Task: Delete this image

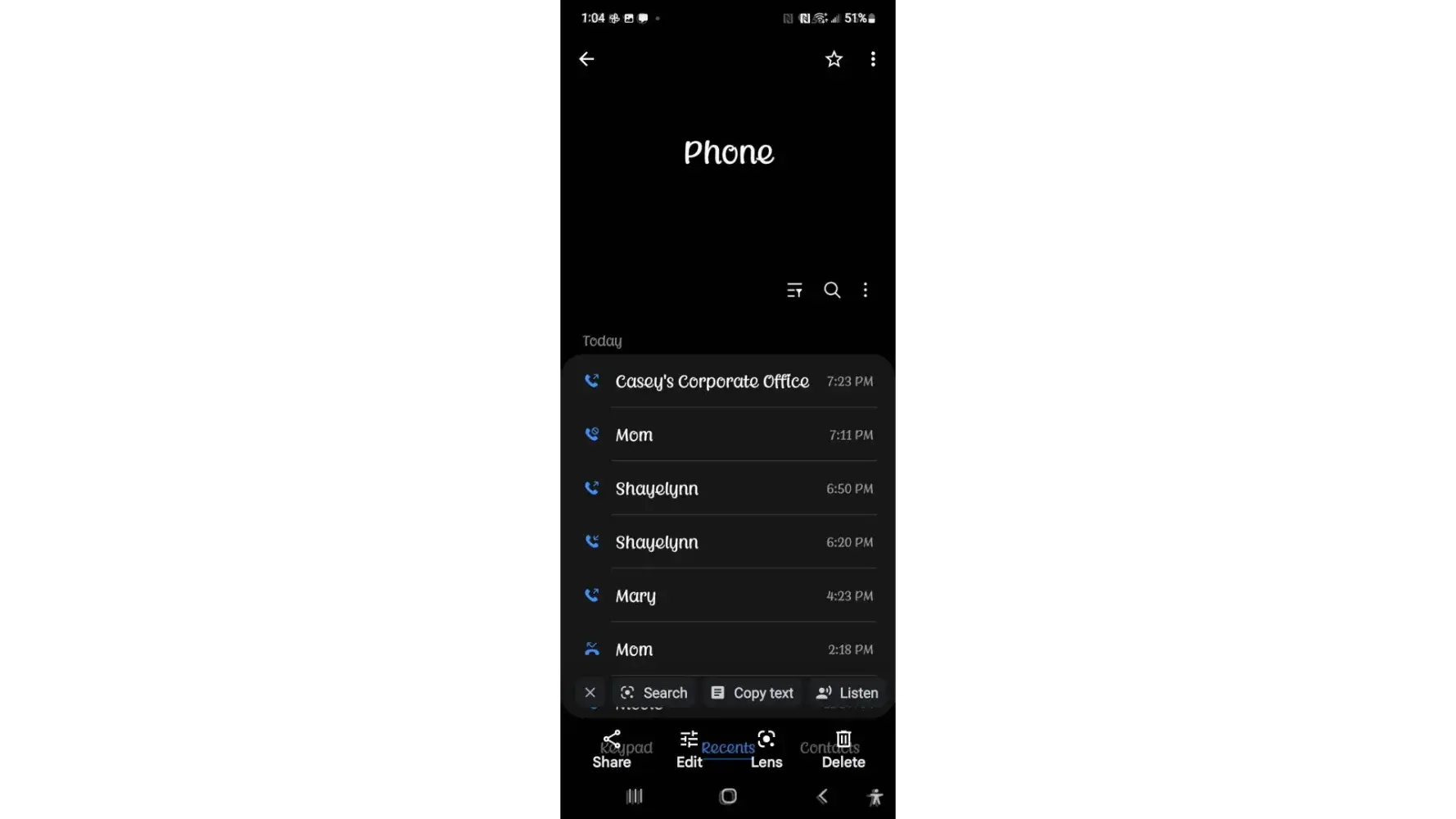Action: [843, 749]
